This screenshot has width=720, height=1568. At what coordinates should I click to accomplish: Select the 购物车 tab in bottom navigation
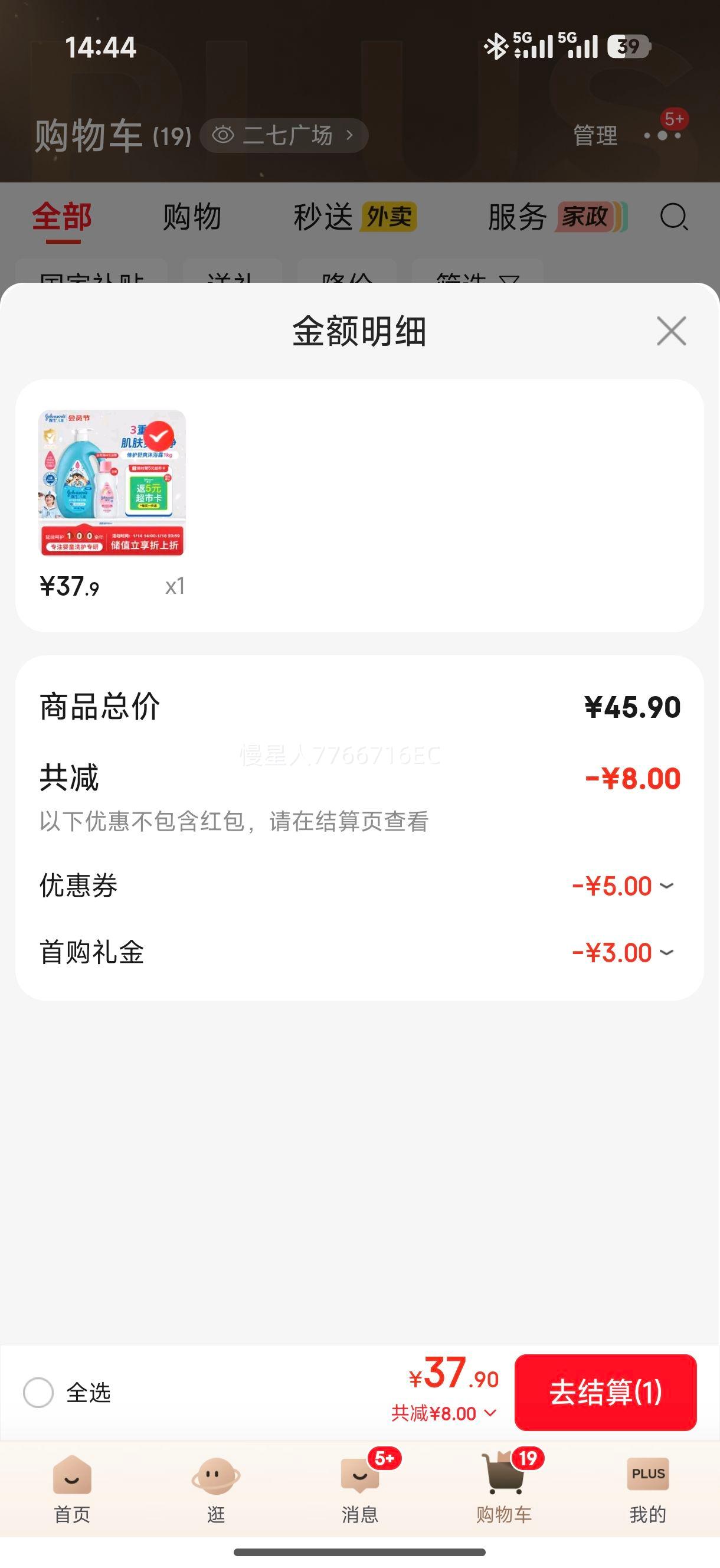(x=504, y=1487)
